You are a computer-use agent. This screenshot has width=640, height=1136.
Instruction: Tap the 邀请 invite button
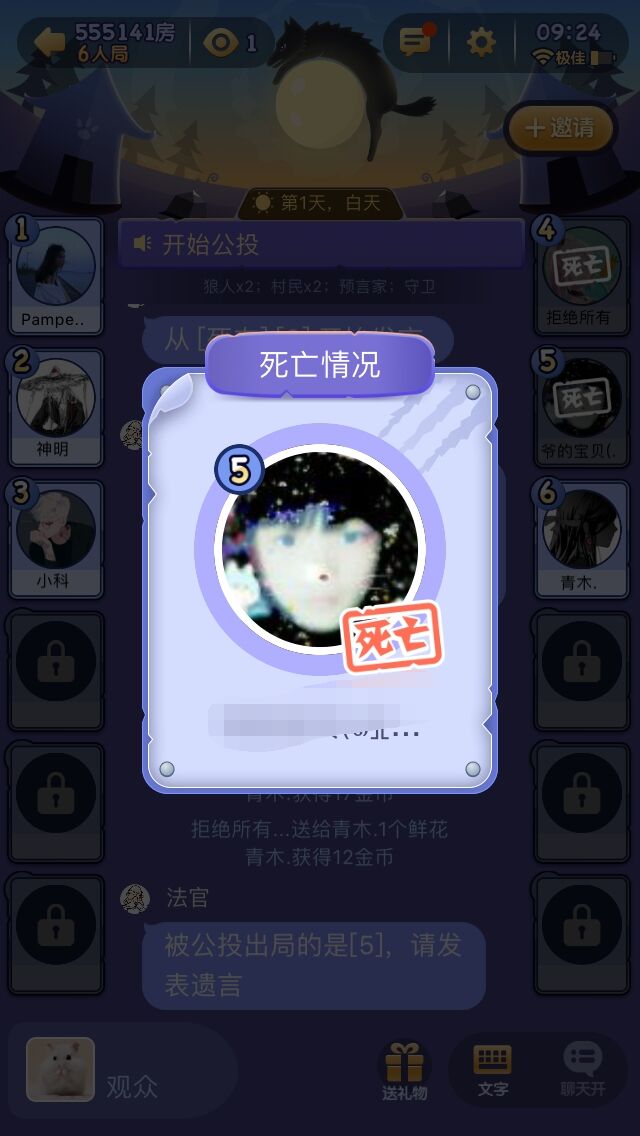561,128
